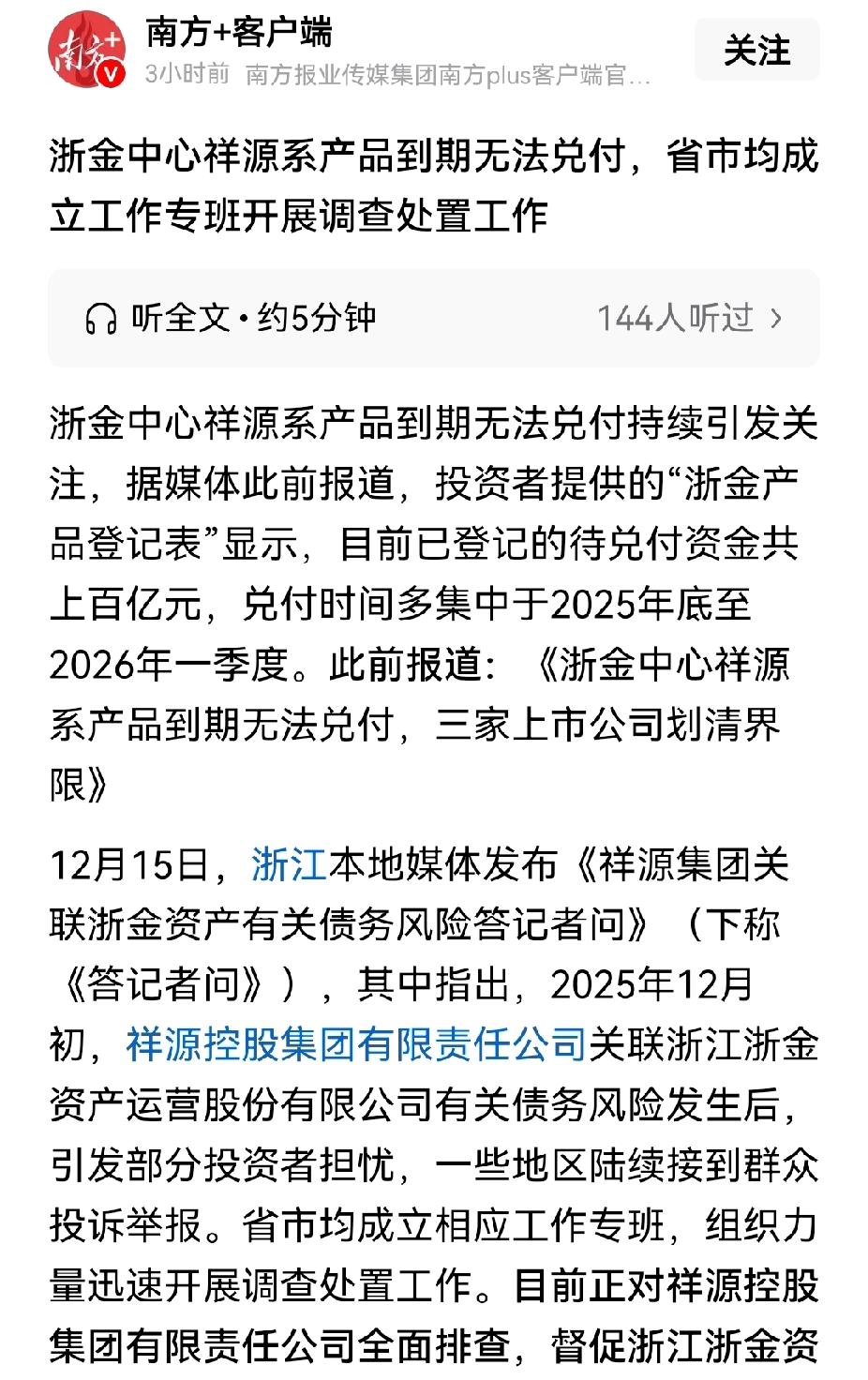Expand the listener list via the chevron after 144人听过
This screenshot has width=868, height=1380.
778,318
